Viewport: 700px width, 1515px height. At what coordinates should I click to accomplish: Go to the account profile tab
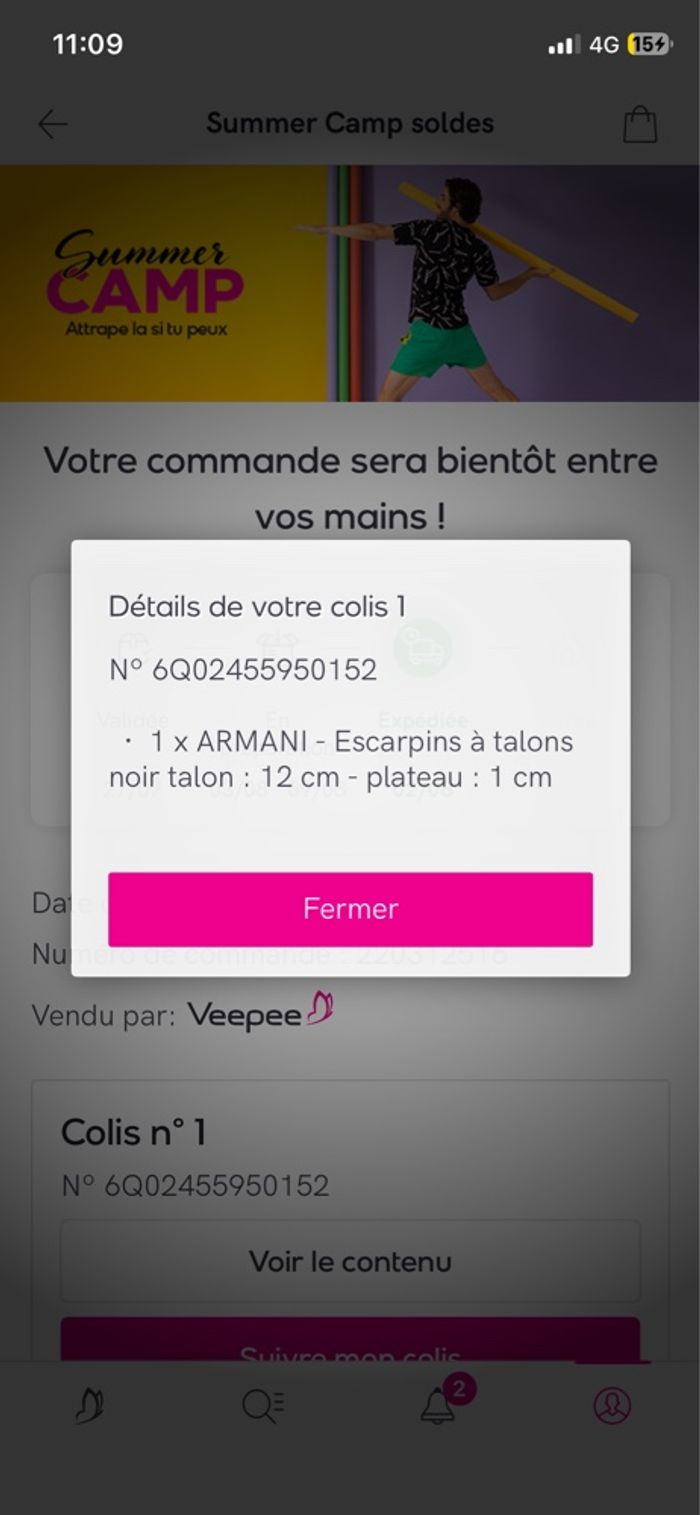612,1406
